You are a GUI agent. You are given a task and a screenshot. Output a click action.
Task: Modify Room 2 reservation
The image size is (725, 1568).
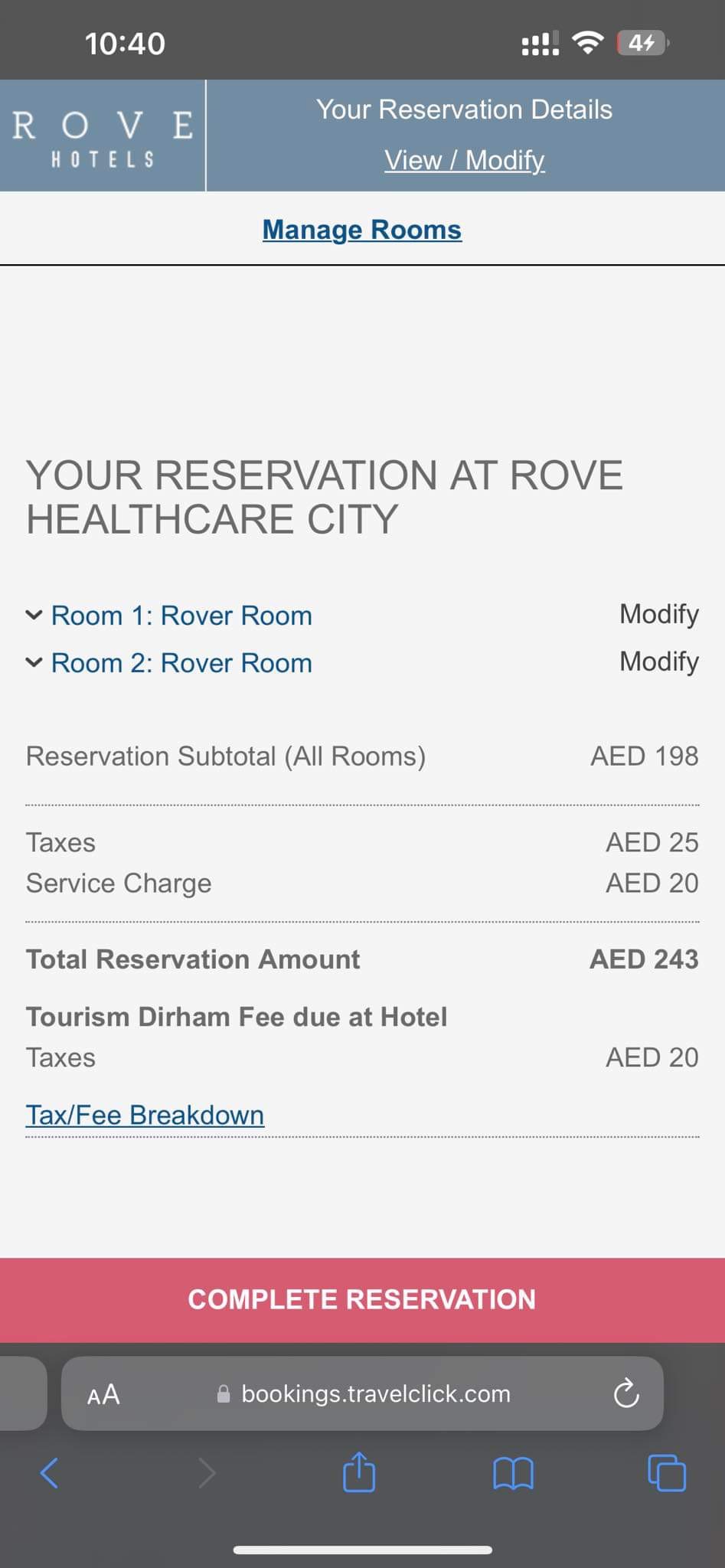658,661
